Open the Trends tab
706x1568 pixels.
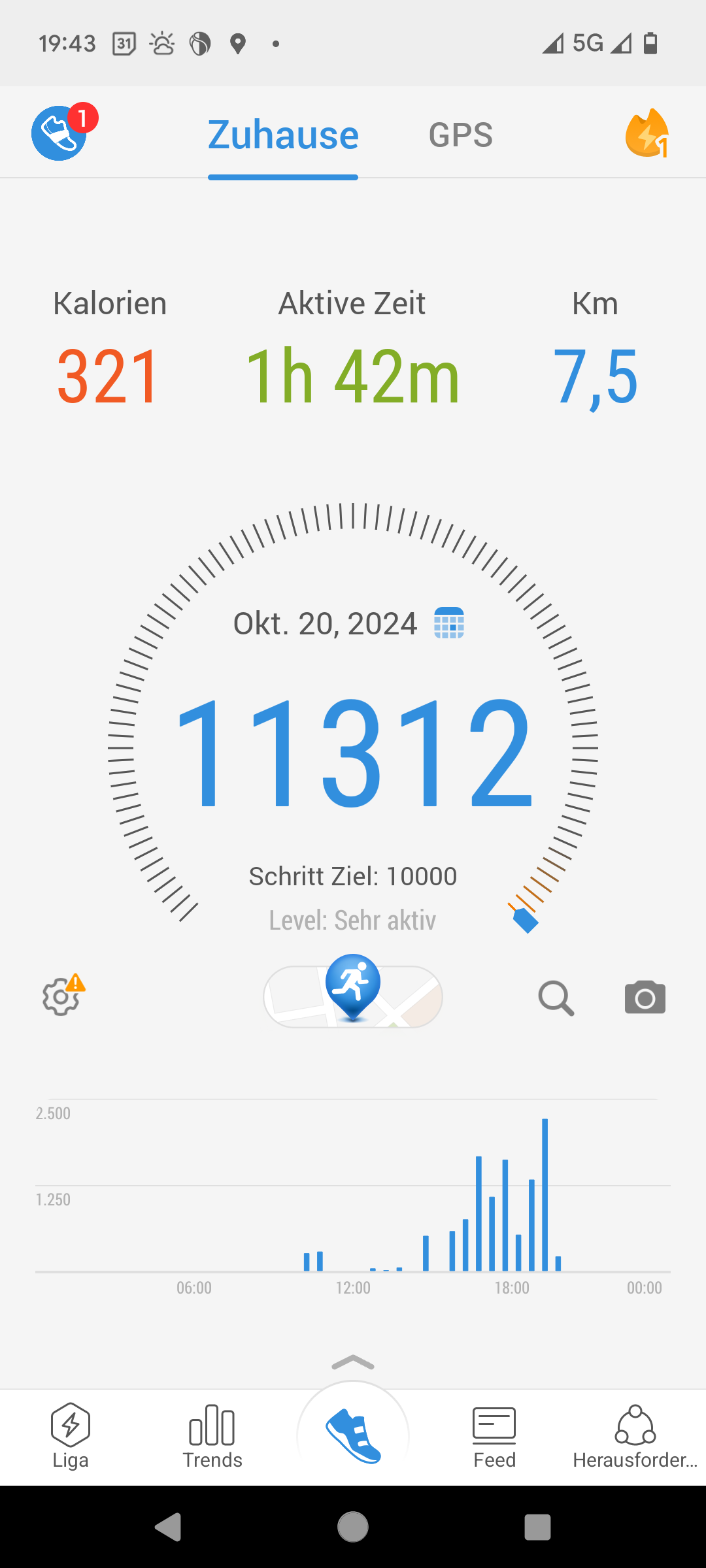coord(212,1437)
